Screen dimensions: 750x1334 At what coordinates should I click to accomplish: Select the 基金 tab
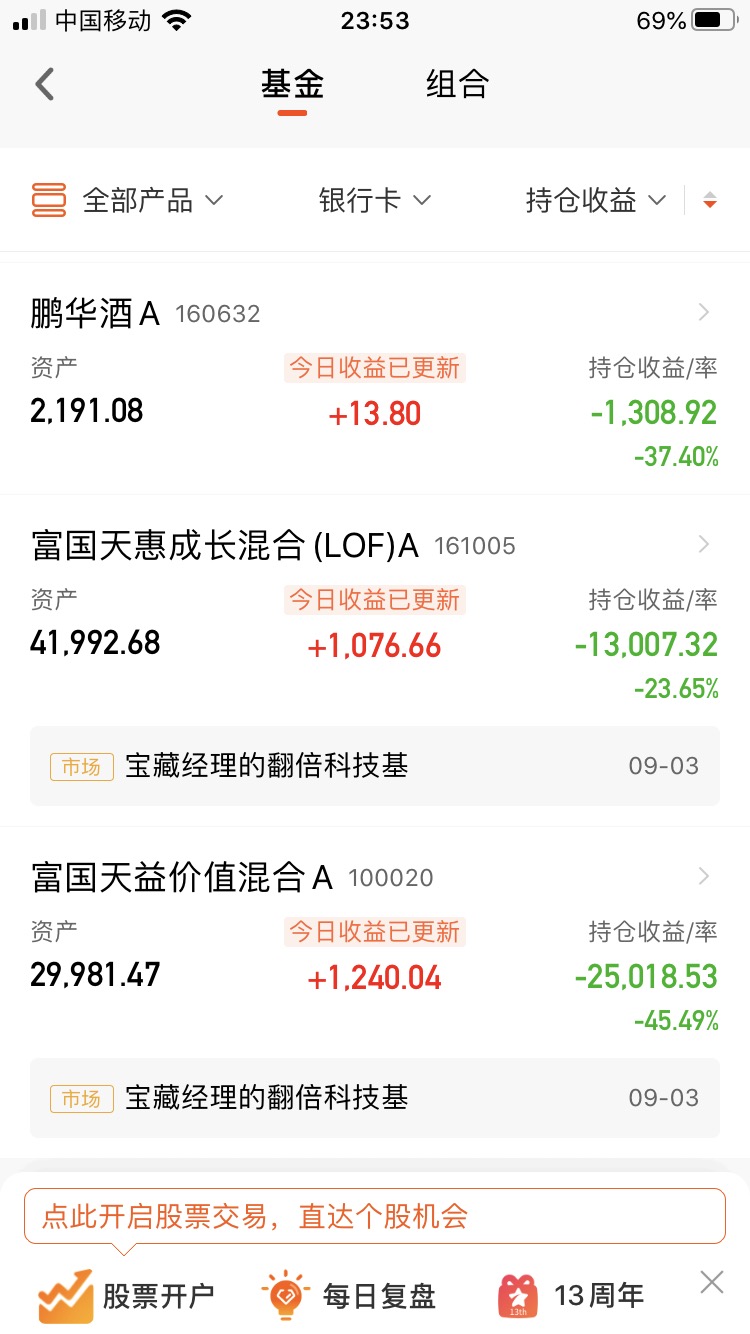coord(292,84)
